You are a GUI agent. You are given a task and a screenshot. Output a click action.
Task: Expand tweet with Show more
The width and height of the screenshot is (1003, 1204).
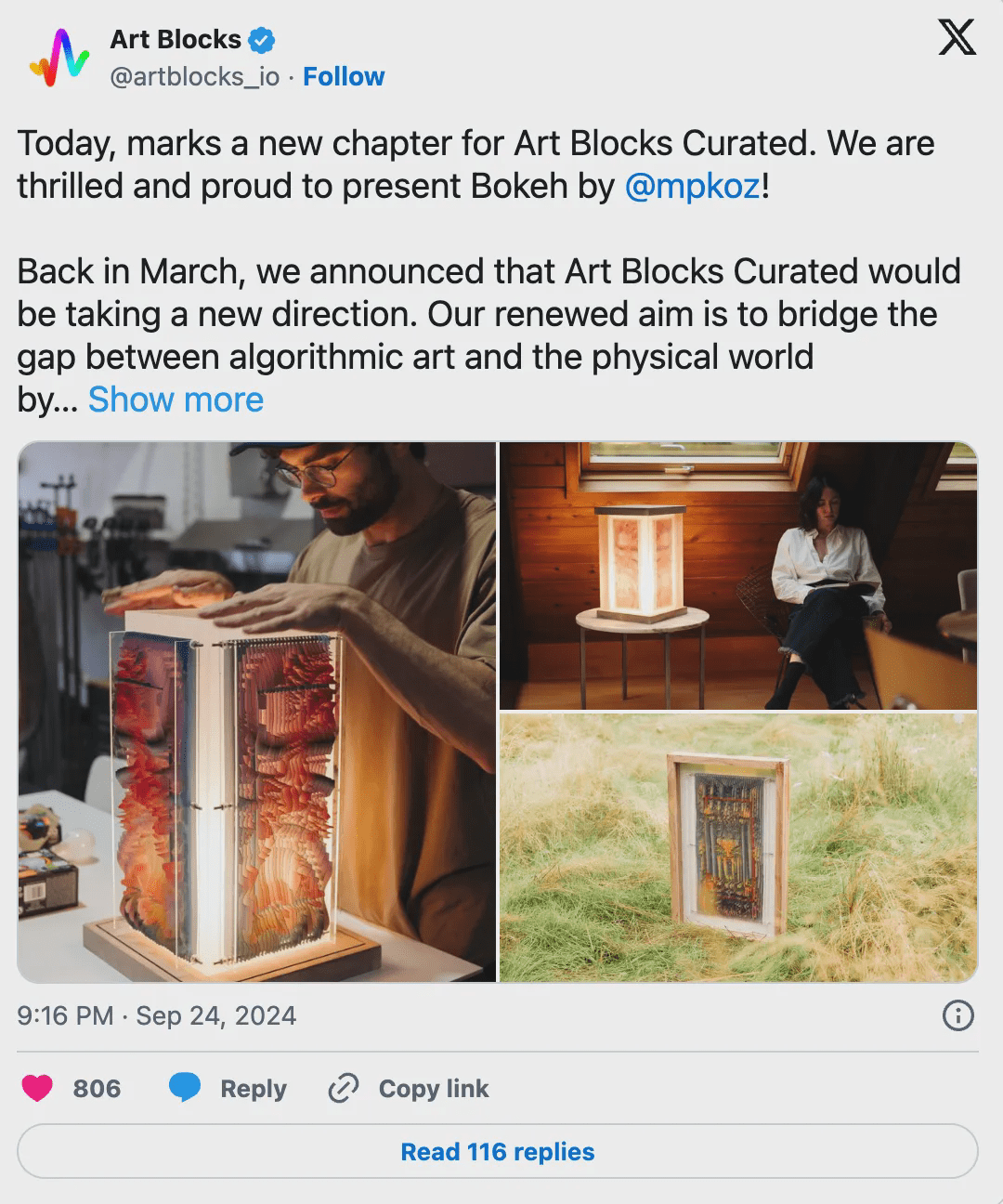(x=176, y=399)
